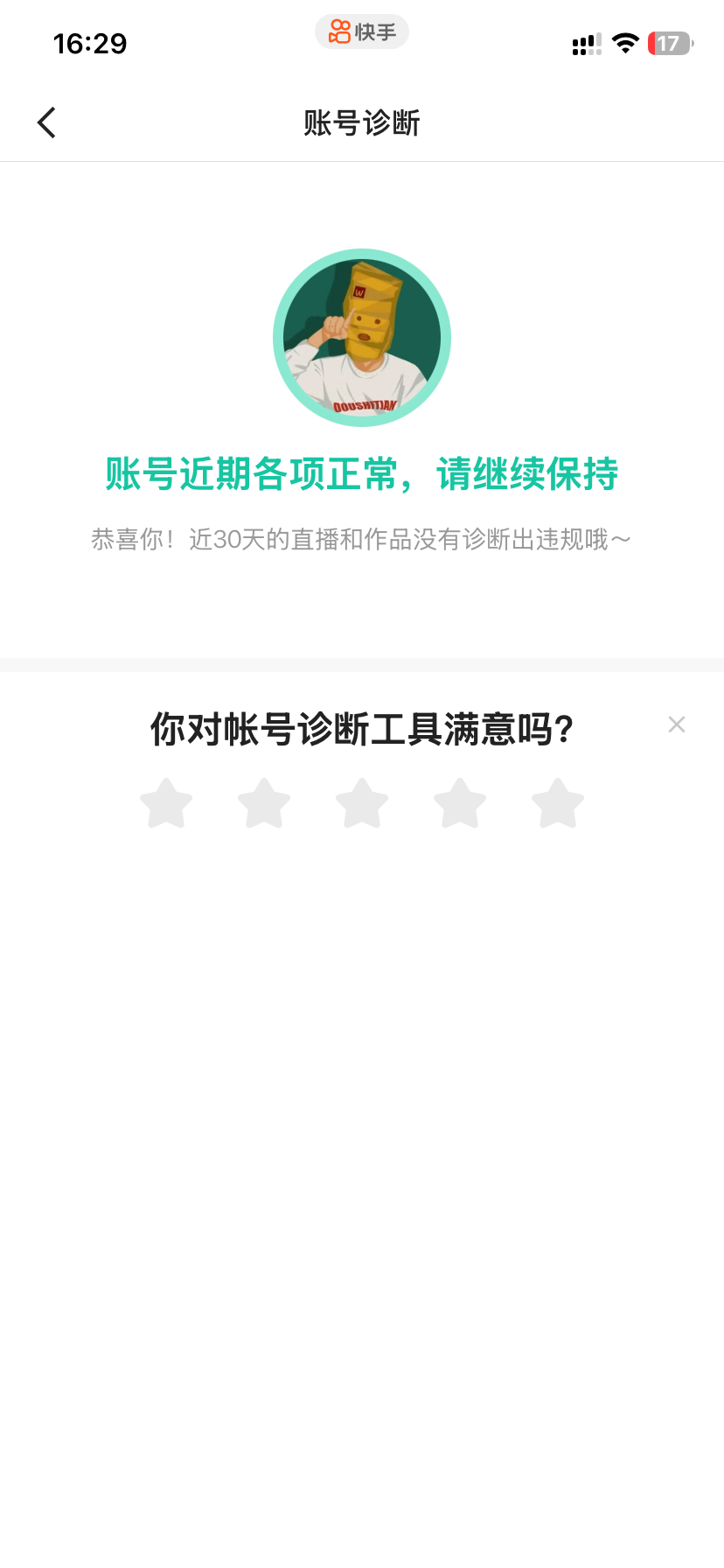
Task: Tap the 快手 return pill at top
Action: coord(362,32)
